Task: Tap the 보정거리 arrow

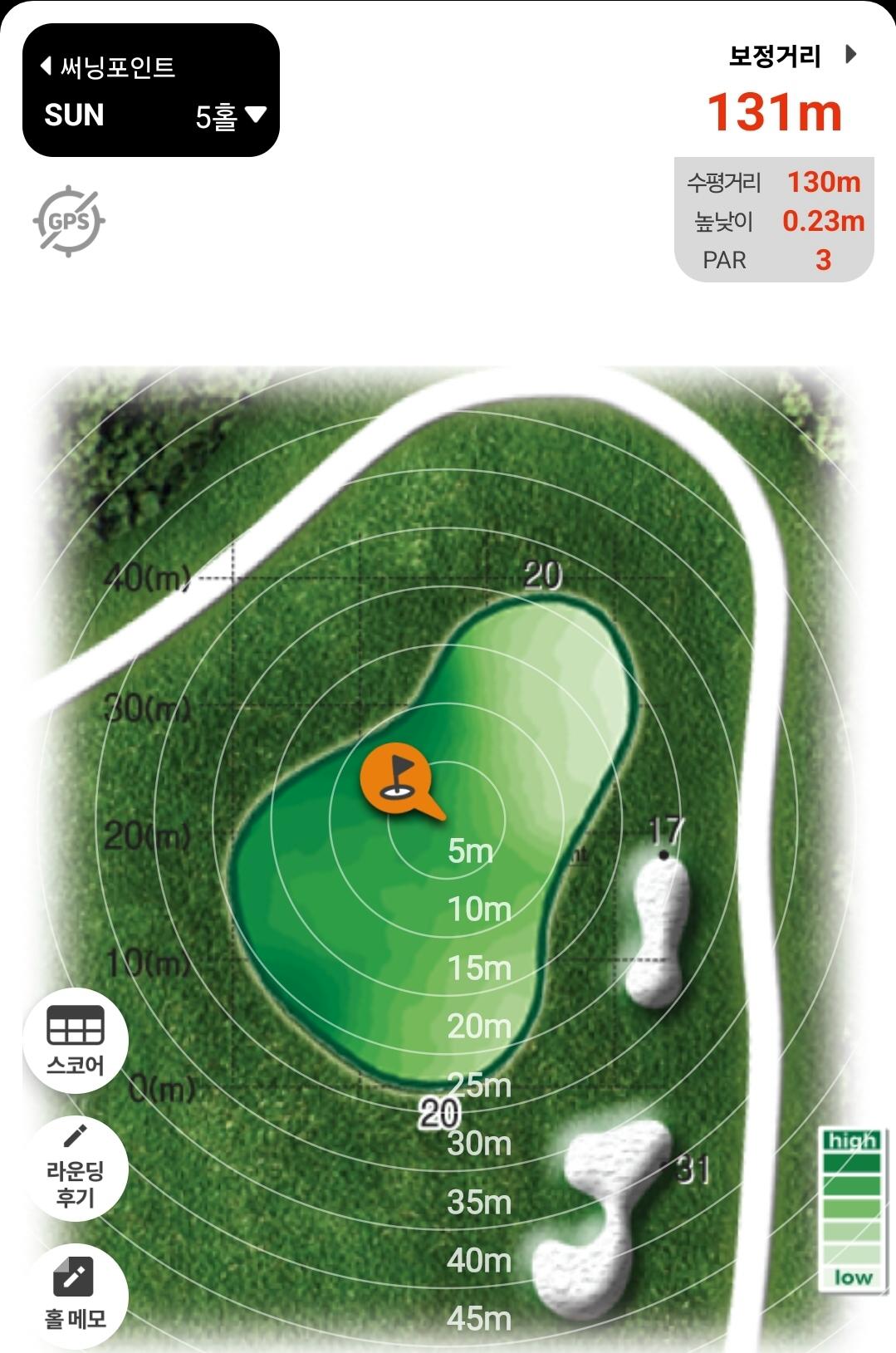Action: point(849,55)
